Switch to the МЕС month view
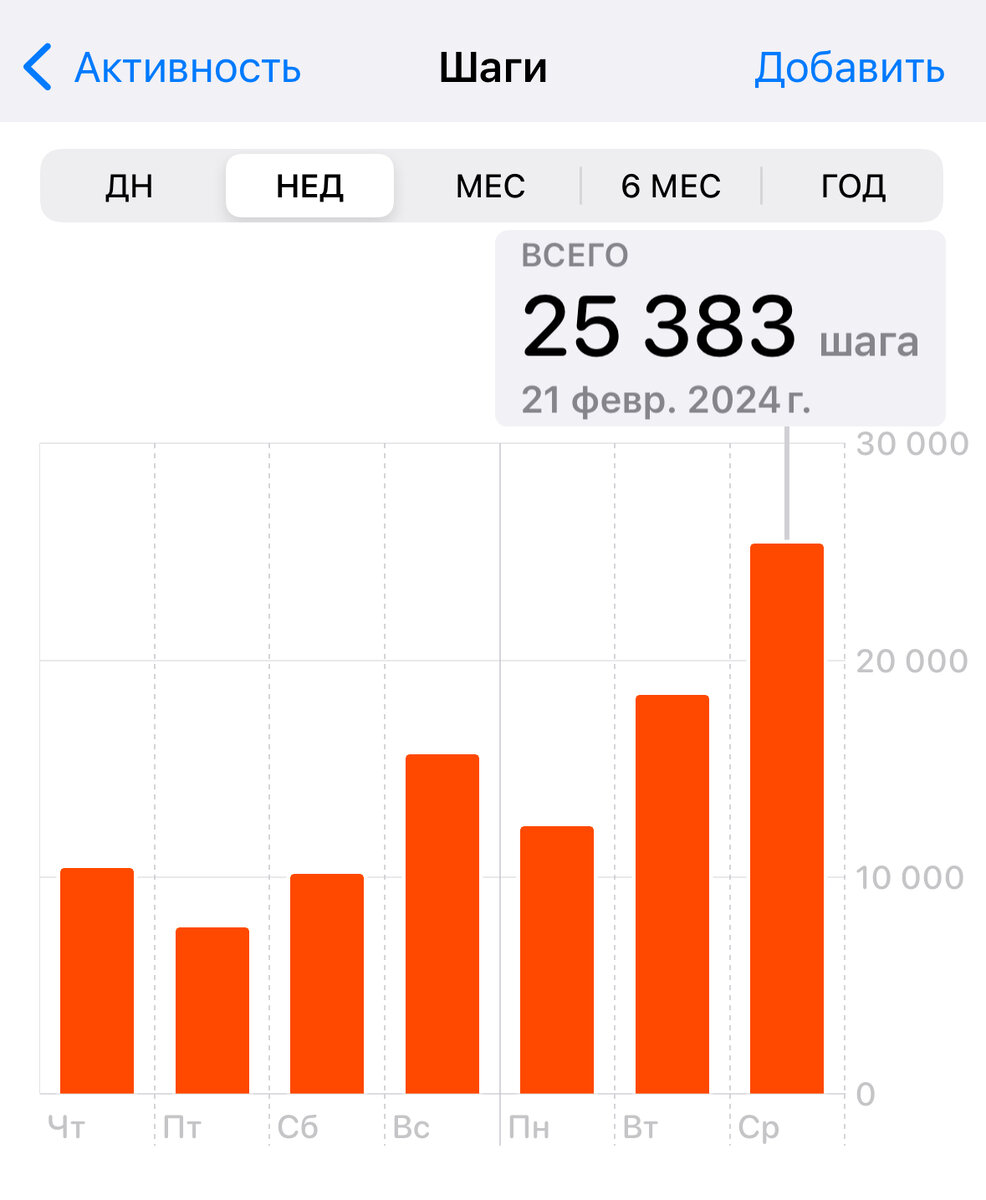Viewport: 986px width, 1200px height. (490, 186)
